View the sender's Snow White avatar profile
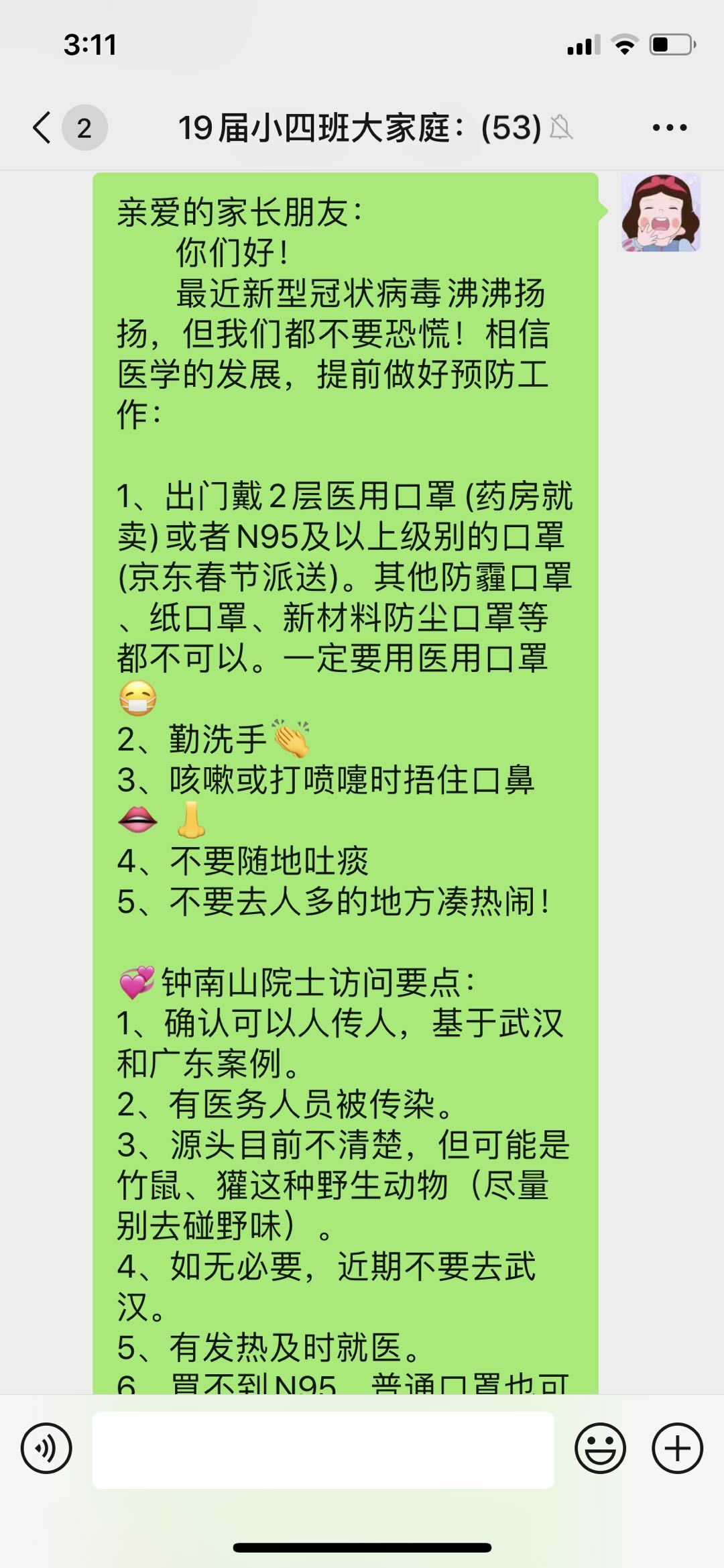Image resolution: width=724 pixels, height=1568 pixels. pos(660,213)
